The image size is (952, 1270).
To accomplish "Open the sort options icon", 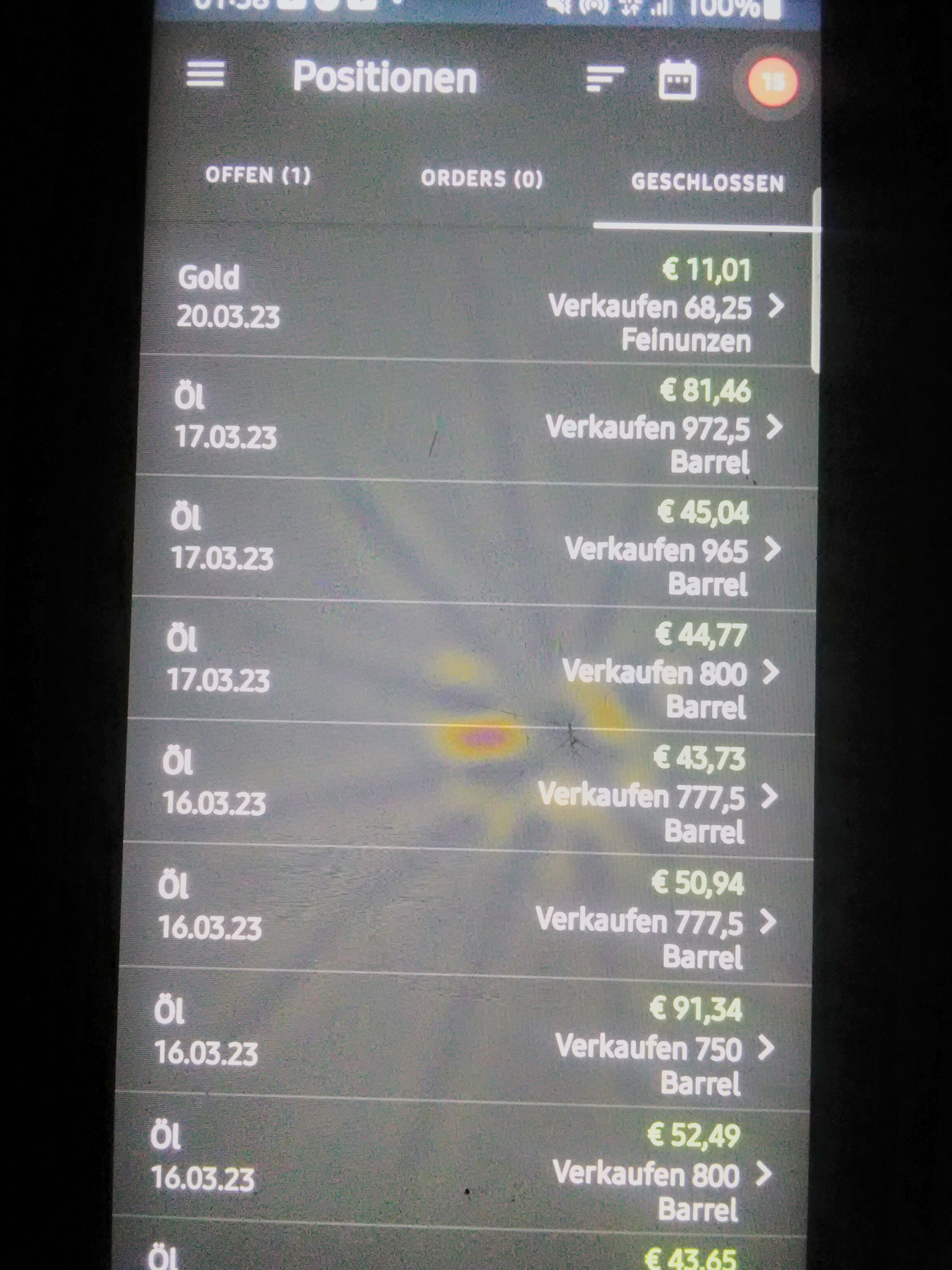I will click(604, 79).
